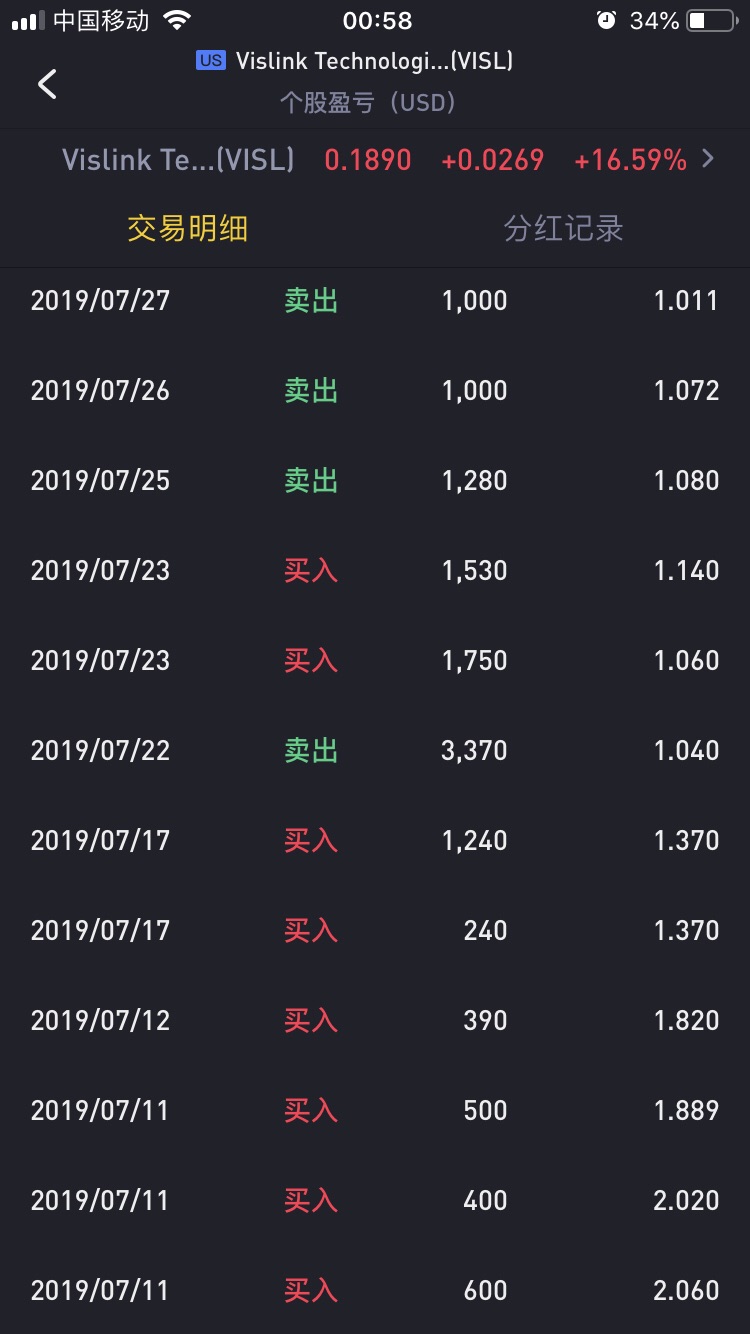Go back using the top-left arrow
The image size is (750, 1334).
[x=47, y=84]
